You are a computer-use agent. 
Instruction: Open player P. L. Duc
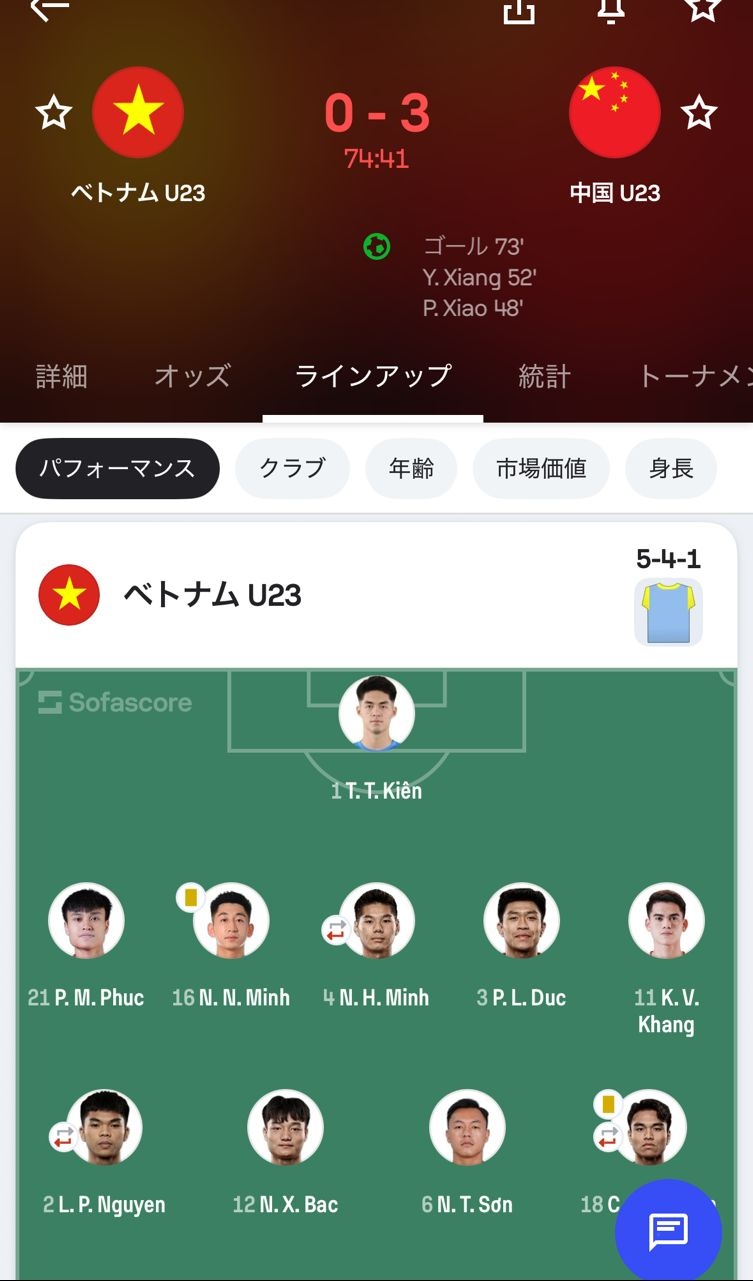(x=521, y=921)
